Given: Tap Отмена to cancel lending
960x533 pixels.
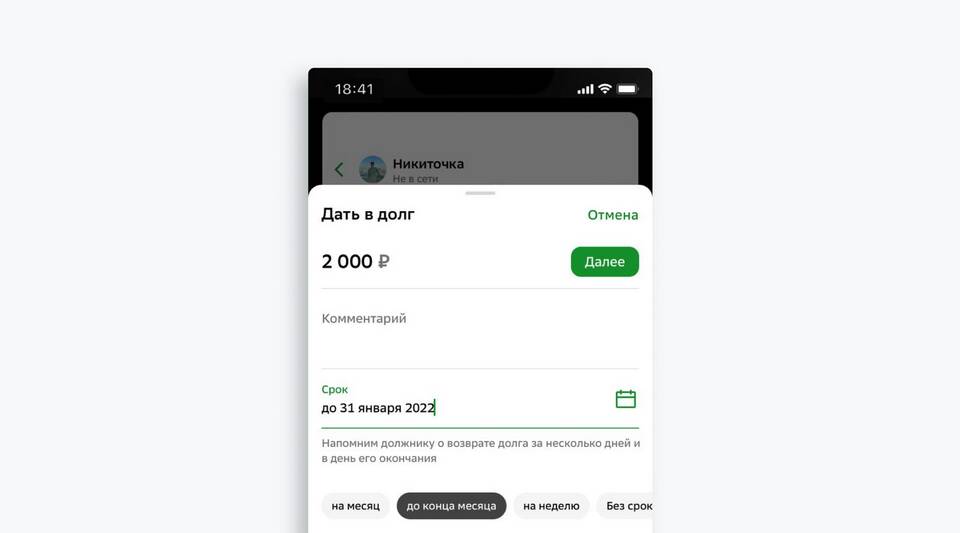Looking at the screenshot, I should pyautogui.click(x=612, y=215).
